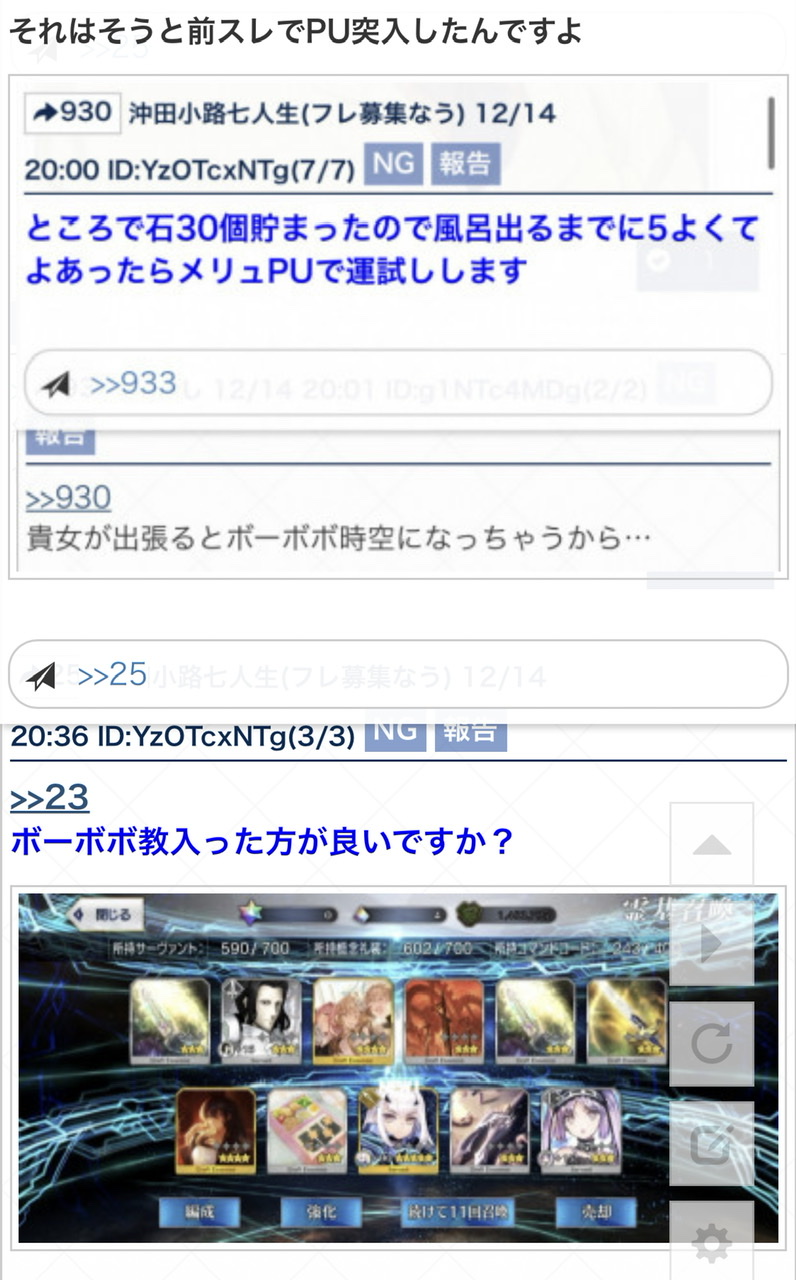The height and width of the screenshot is (1280, 796).
Task: Tap NG on the 20:36 post
Action: coord(394,733)
